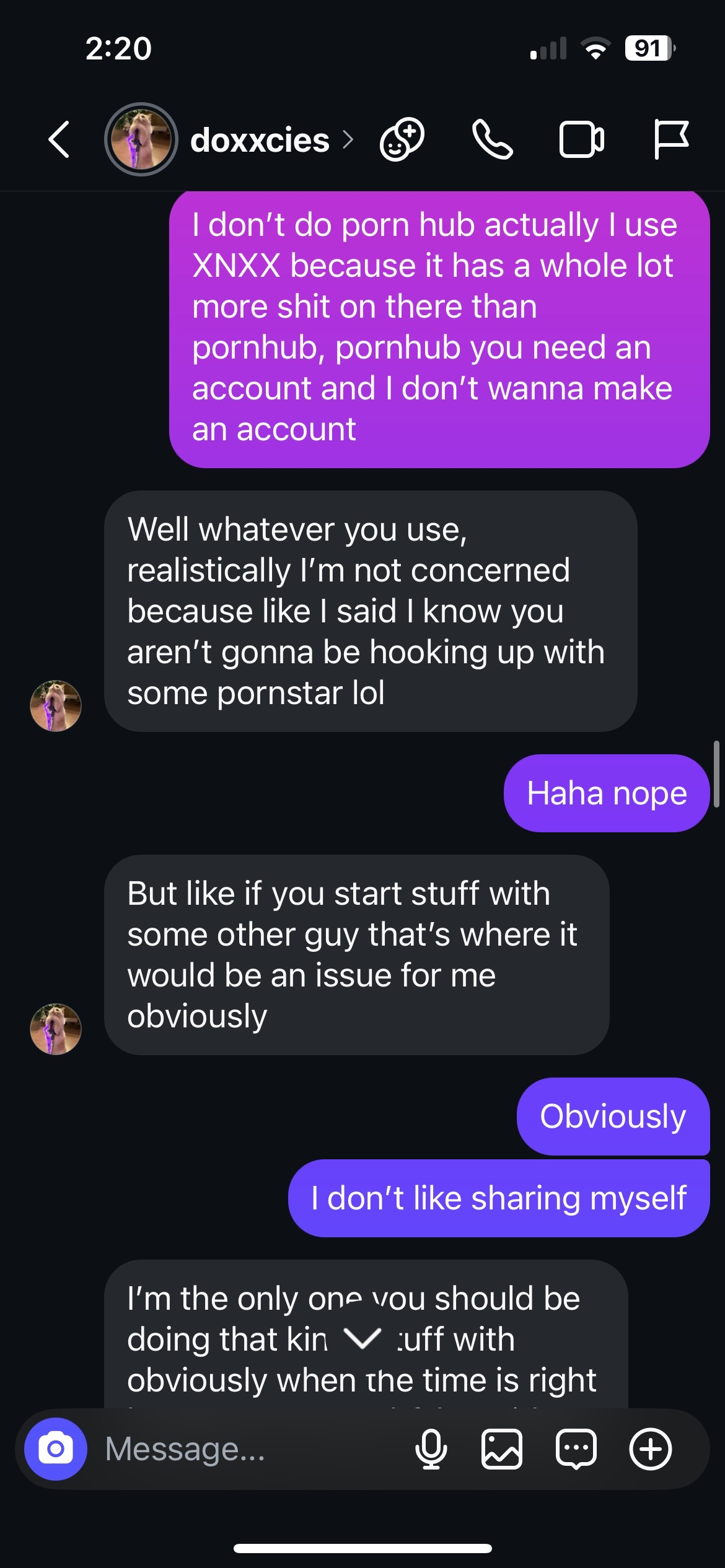The height and width of the screenshot is (1568, 725).
Task: Focus the Message text field
Action: pos(248,1449)
